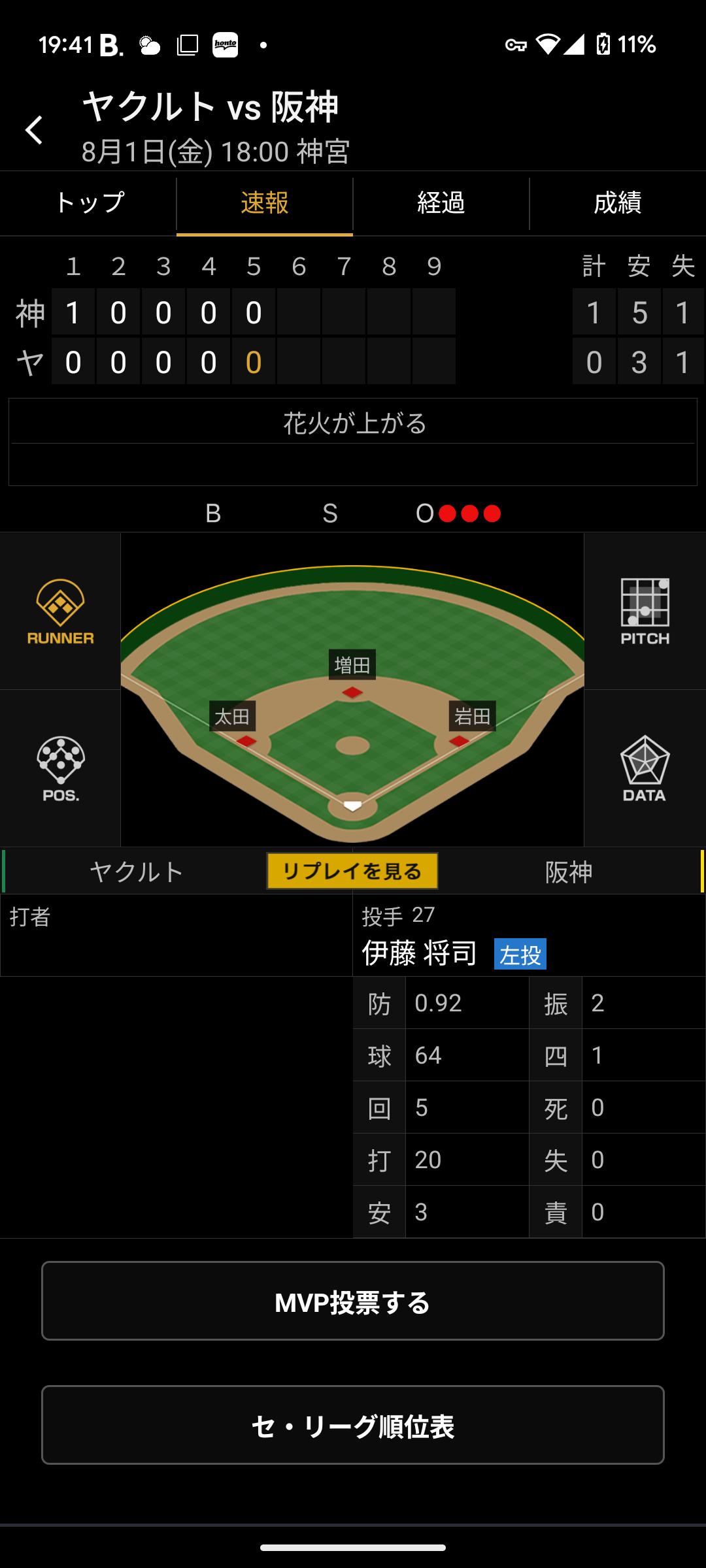Screen dimensions: 706x1568
Task: Show the RUNNER field view
Action: coord(60,612)
